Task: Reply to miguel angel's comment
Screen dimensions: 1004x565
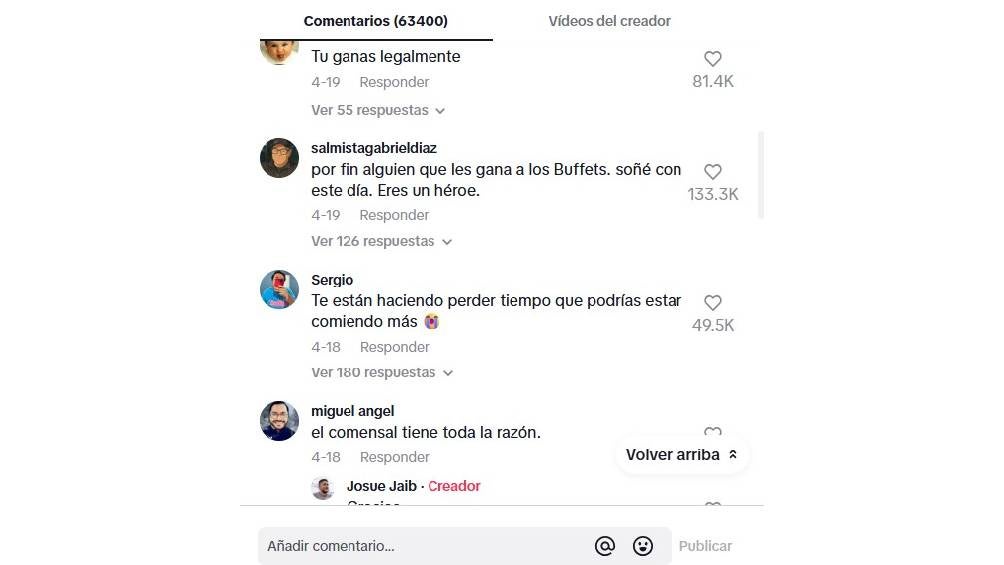Action: [394, 457]
